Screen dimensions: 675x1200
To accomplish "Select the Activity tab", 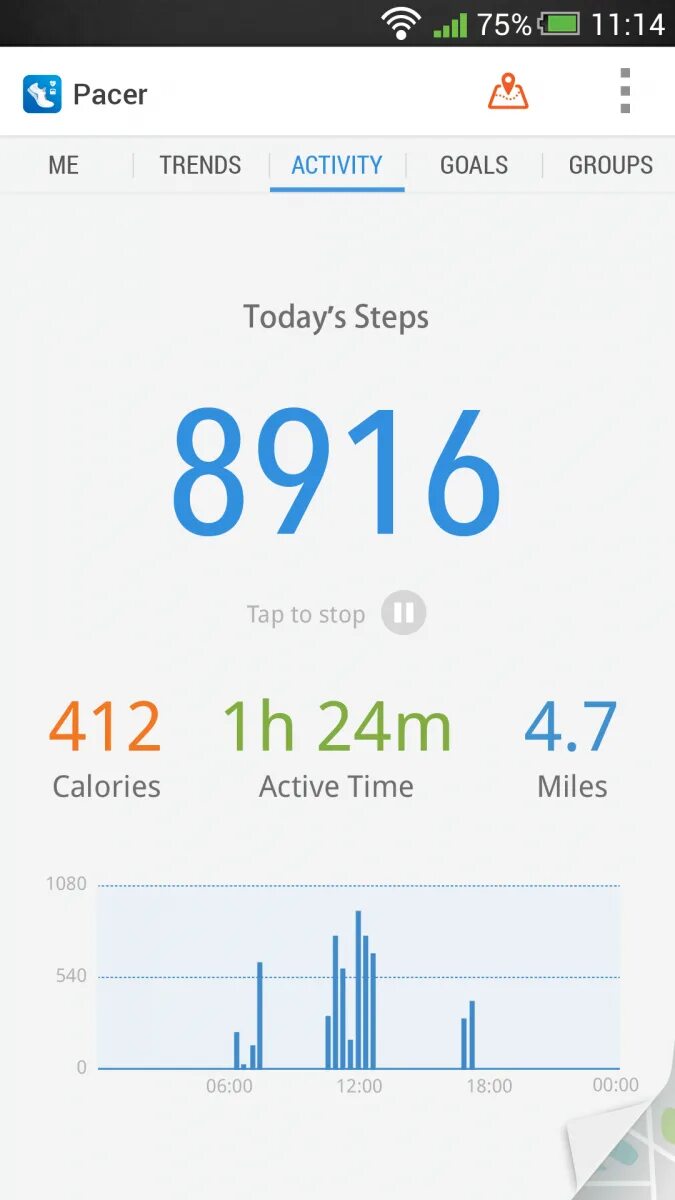I will tap(337, 165).
